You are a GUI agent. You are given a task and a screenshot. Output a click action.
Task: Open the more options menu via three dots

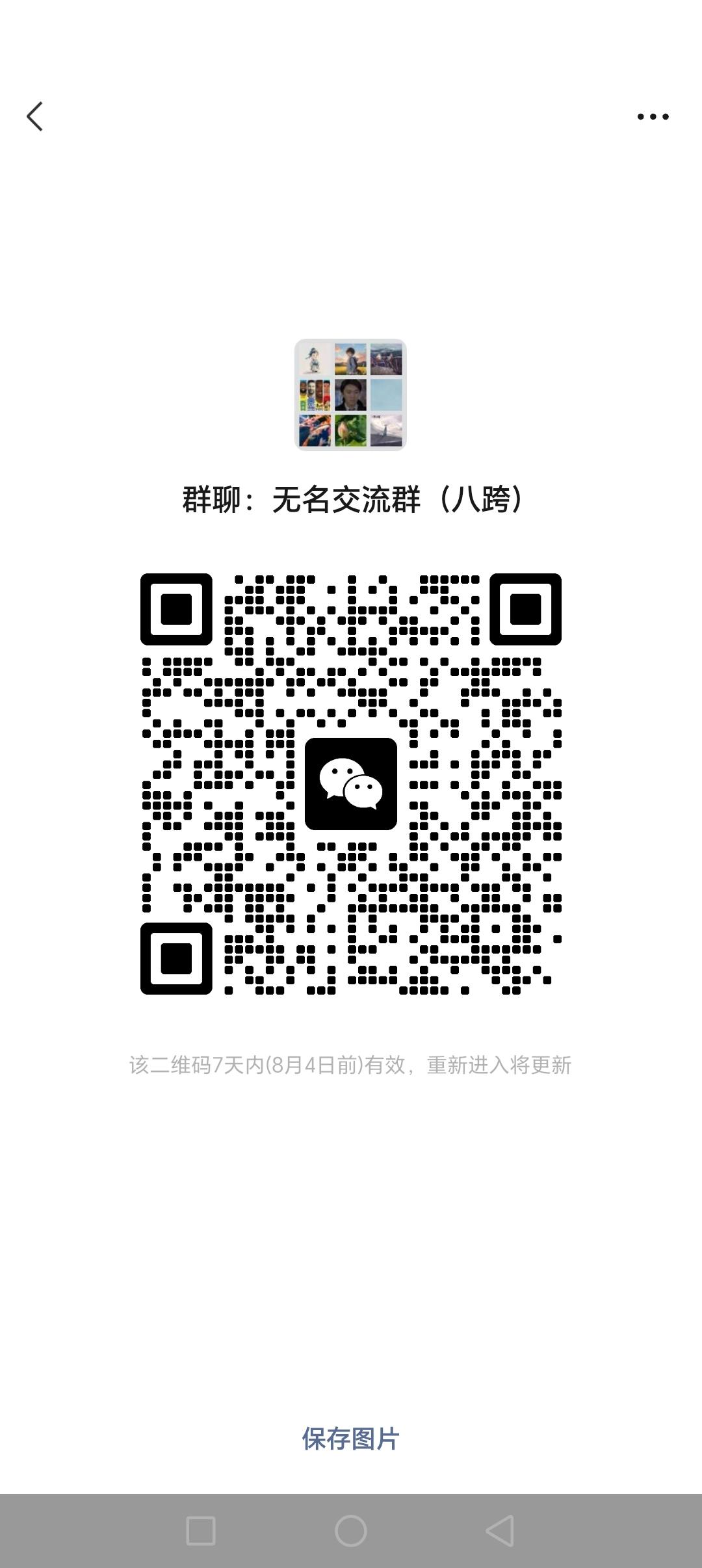pyautogui.click(x=653, y=116)
